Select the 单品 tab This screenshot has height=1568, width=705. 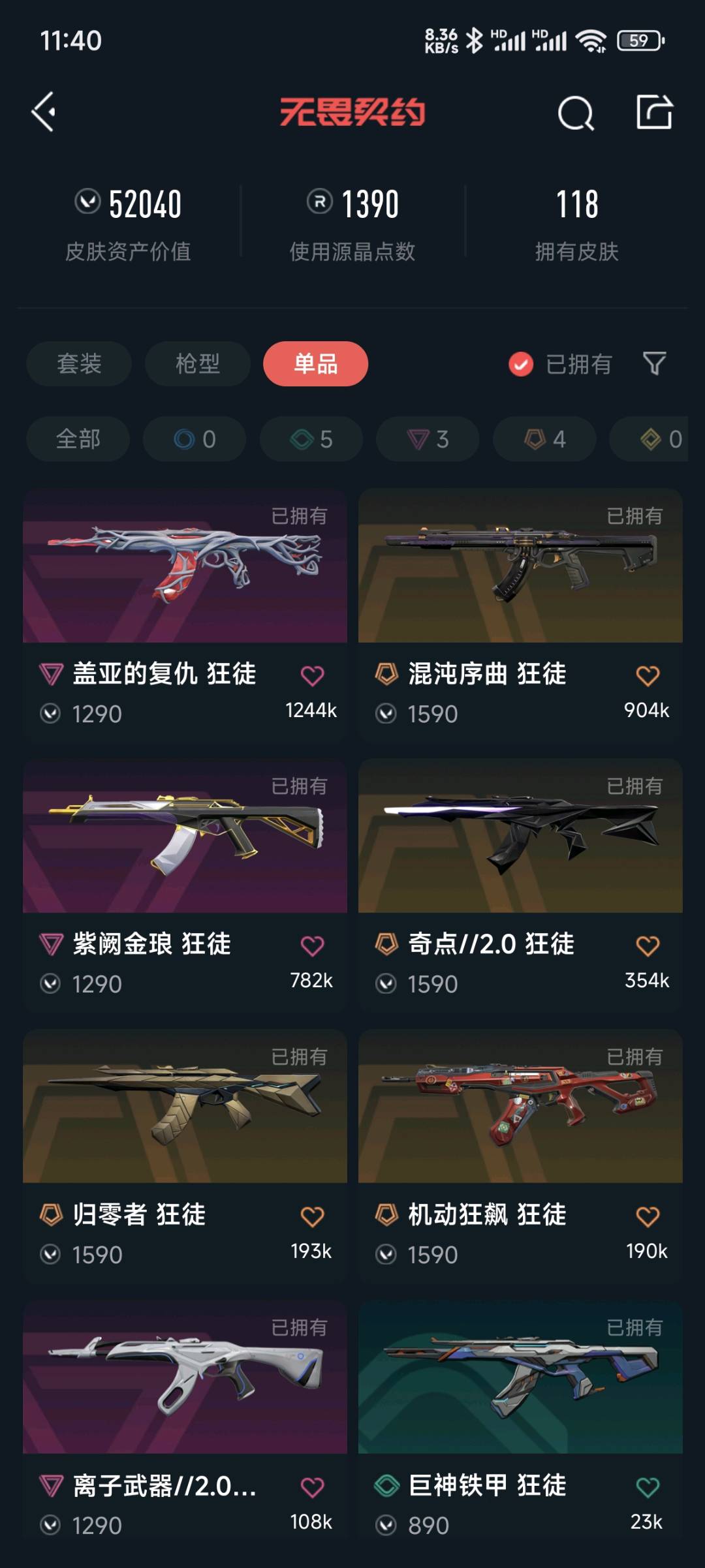pos(315,363)
